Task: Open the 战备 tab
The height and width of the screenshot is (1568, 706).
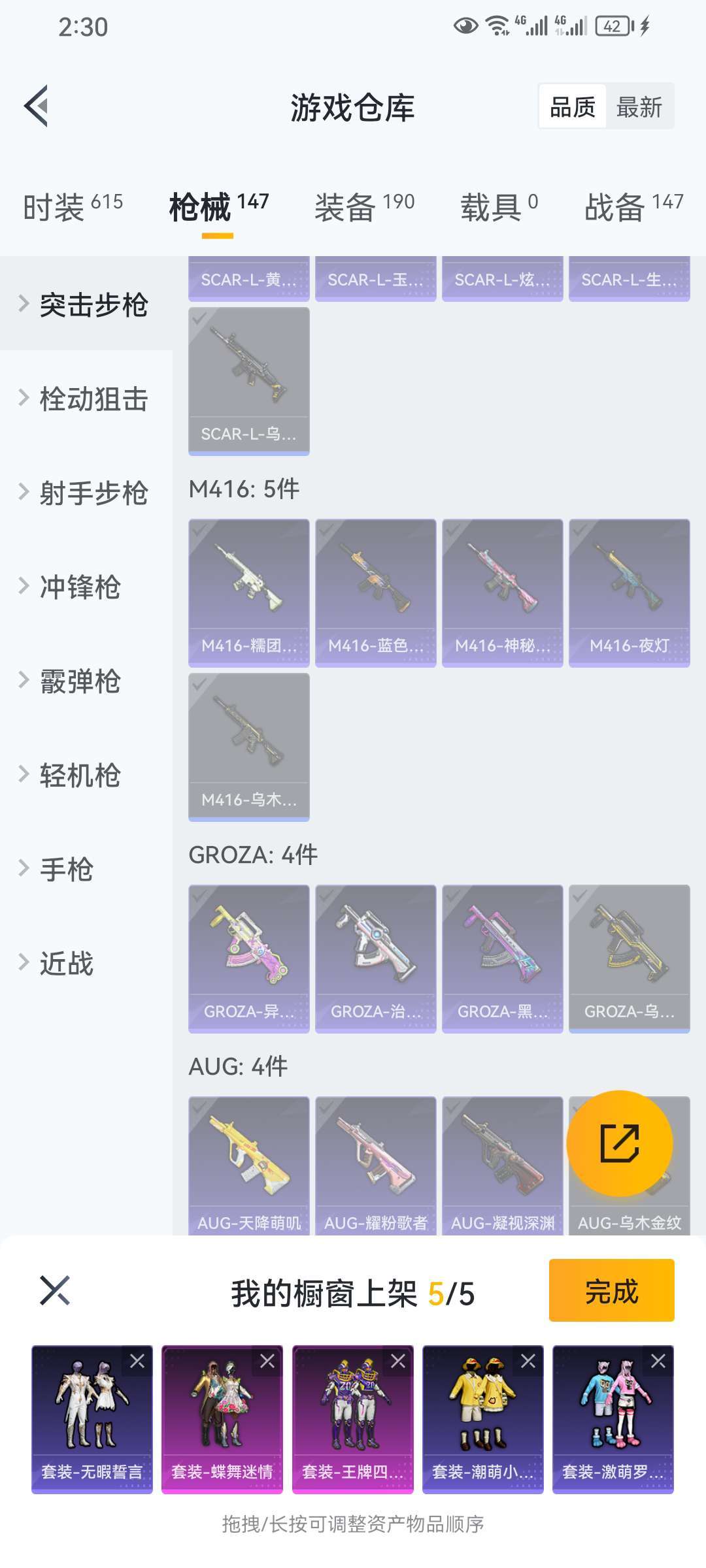Action: pyautogui.click(x=634, y=207)
